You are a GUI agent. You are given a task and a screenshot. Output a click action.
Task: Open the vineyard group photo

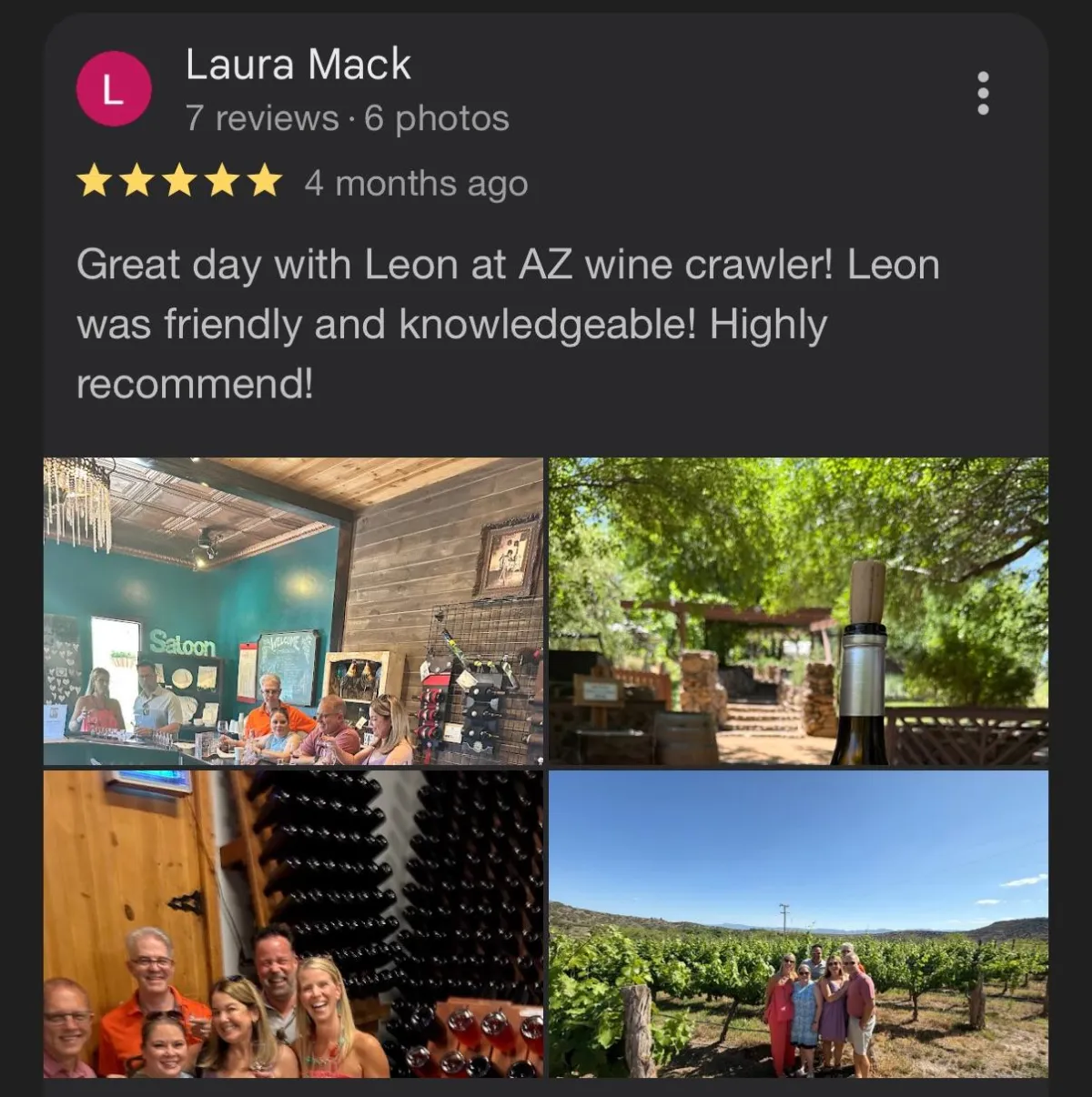click(798, 924)
